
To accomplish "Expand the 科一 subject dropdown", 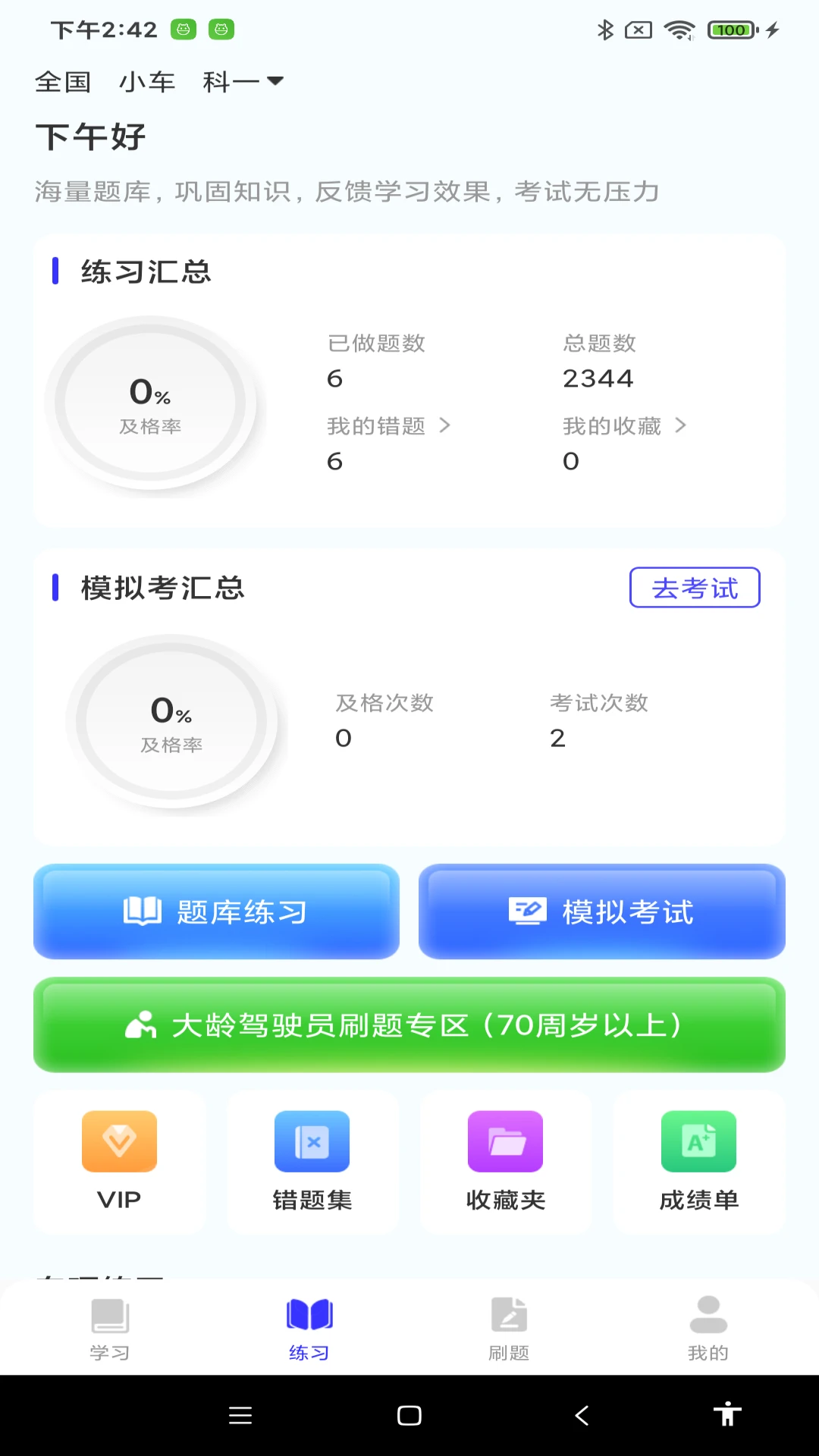I will 243,80.
